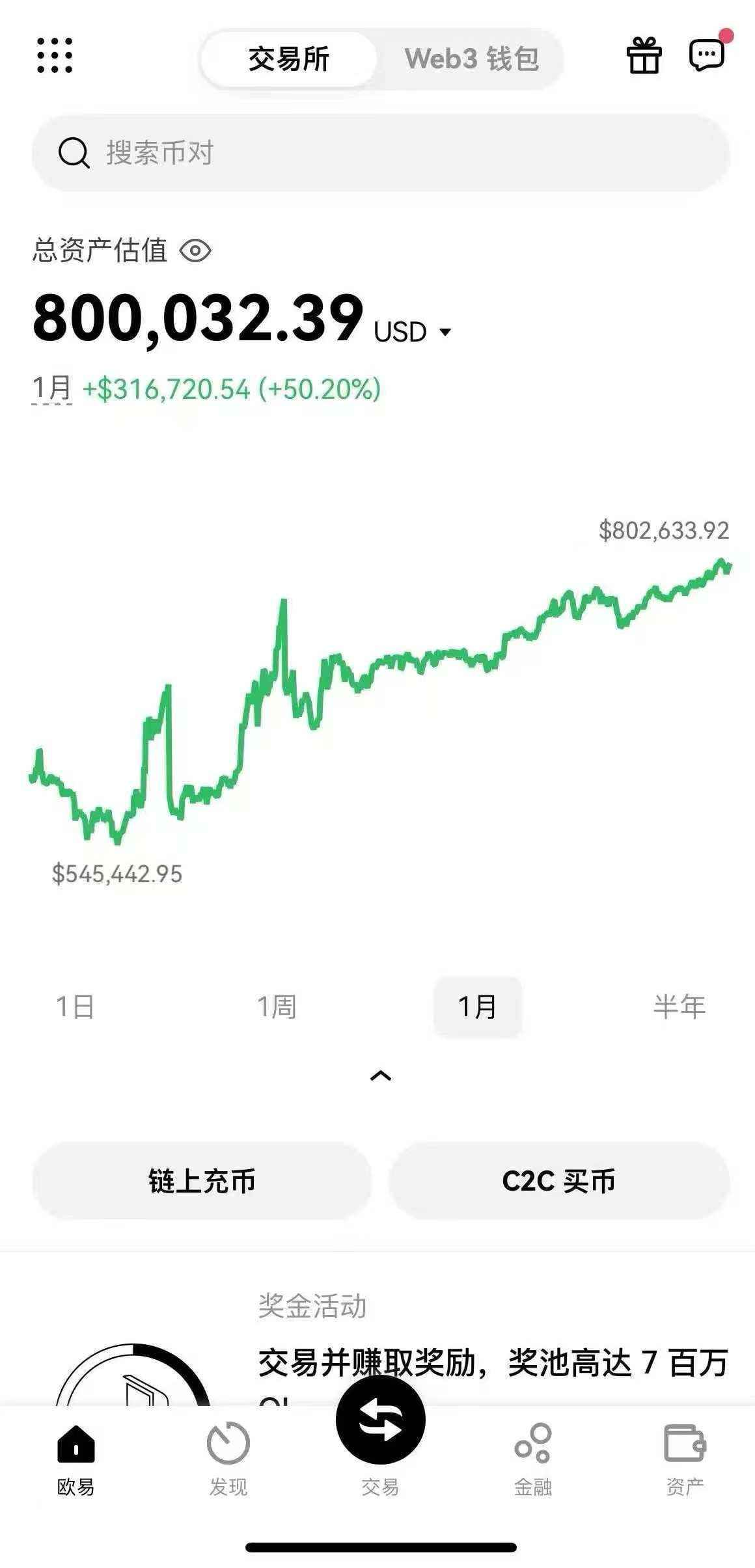Tap the C2C 买币 button
The width and height of the screenshot is (755, 1568).
[x=558, y=1181]
